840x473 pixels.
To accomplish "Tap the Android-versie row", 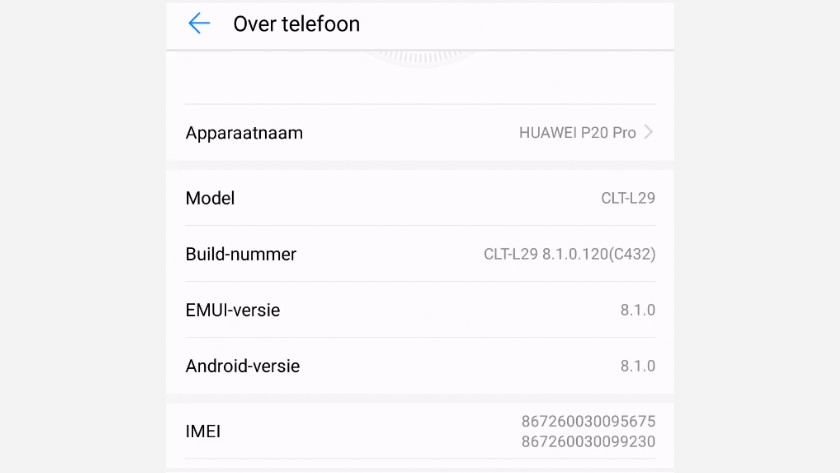I will [x=420, y=366].
